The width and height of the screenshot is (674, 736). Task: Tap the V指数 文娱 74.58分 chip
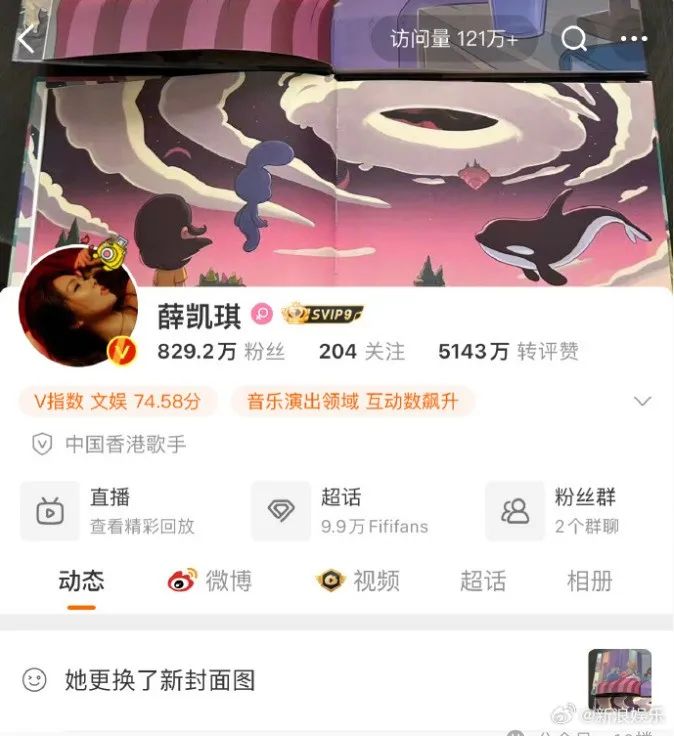tap(117, 401)
